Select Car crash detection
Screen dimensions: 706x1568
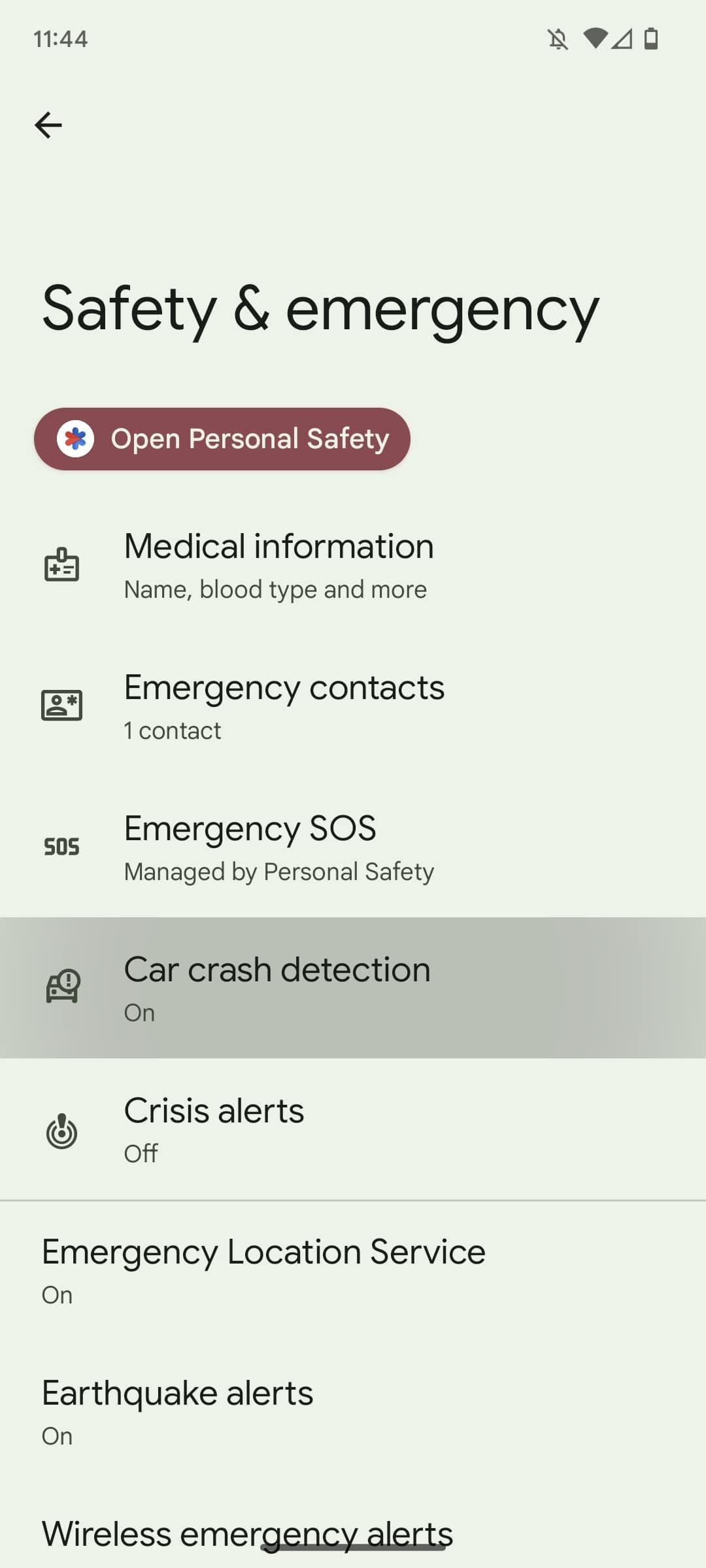(353, 988)
